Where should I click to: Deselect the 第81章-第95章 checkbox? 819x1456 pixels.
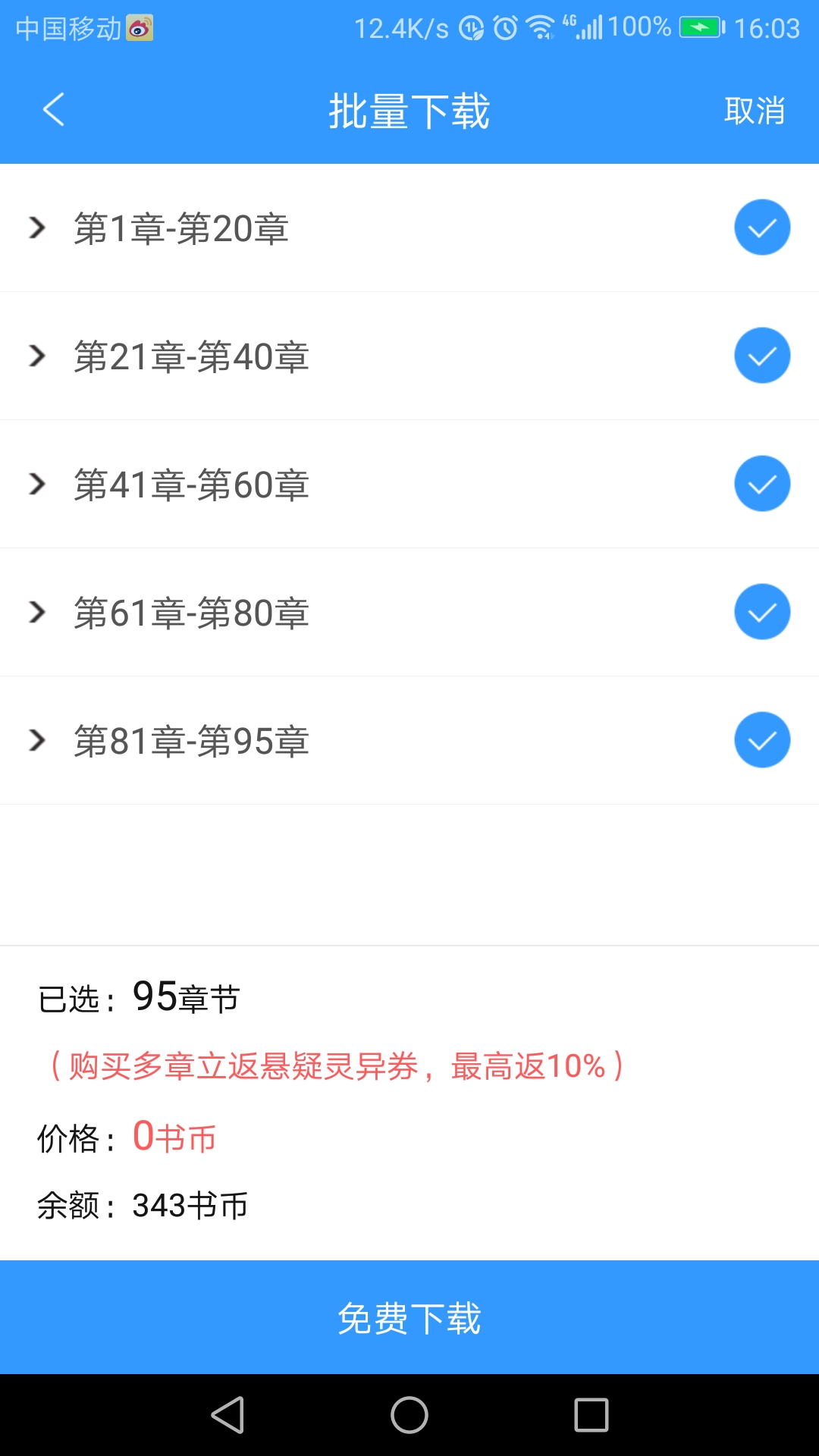point(762,740)
